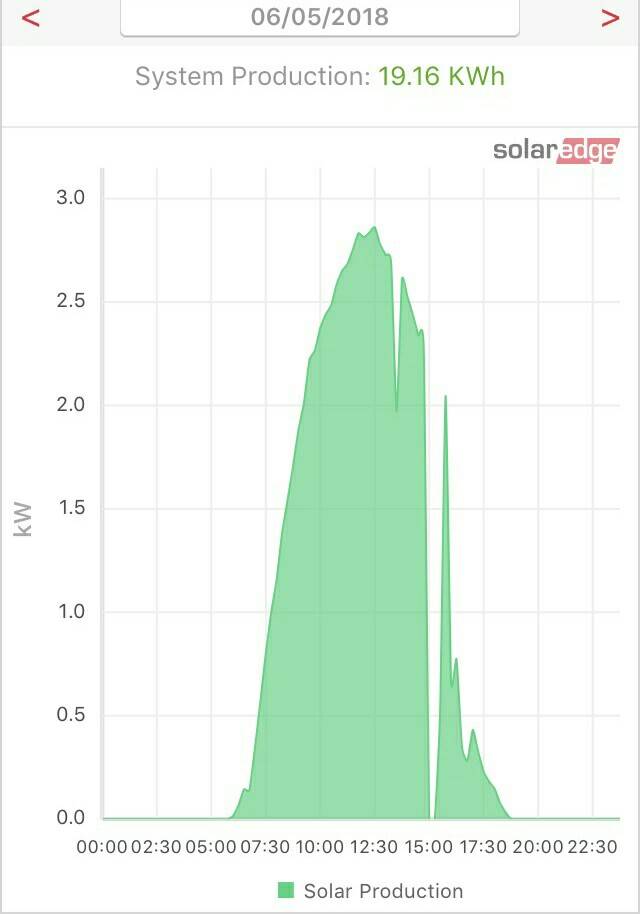Go to the next day

(609, 18)
